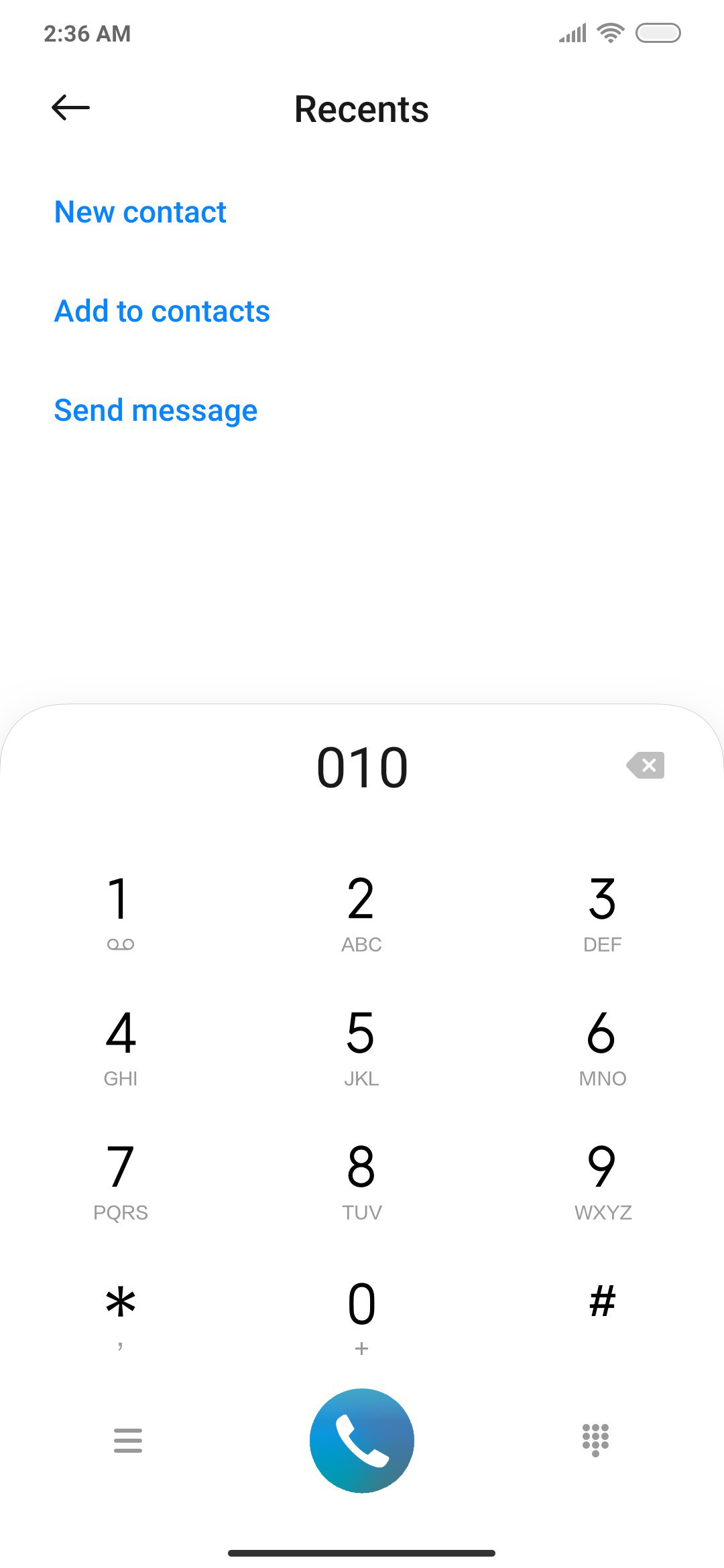Go back using the arrow icon
Screen dimensions: 724x1568
tap(70, 107)
